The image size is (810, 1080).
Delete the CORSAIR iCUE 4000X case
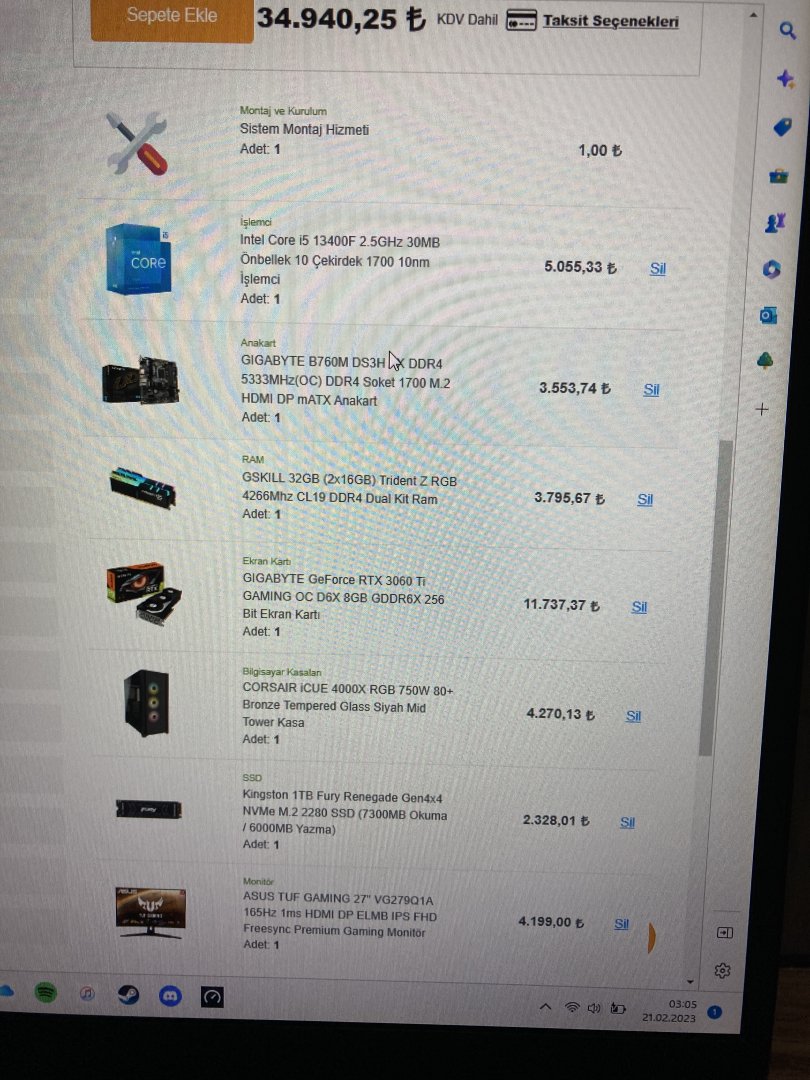[633, 715]
